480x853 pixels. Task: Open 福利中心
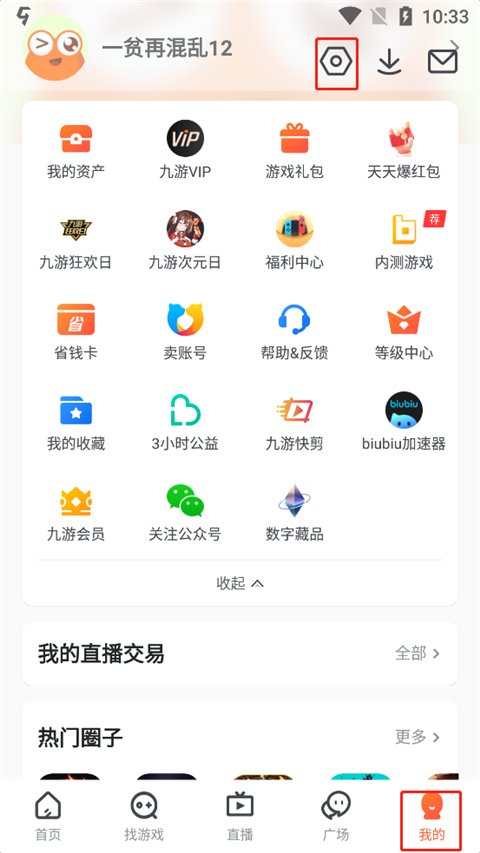(294, 241)
